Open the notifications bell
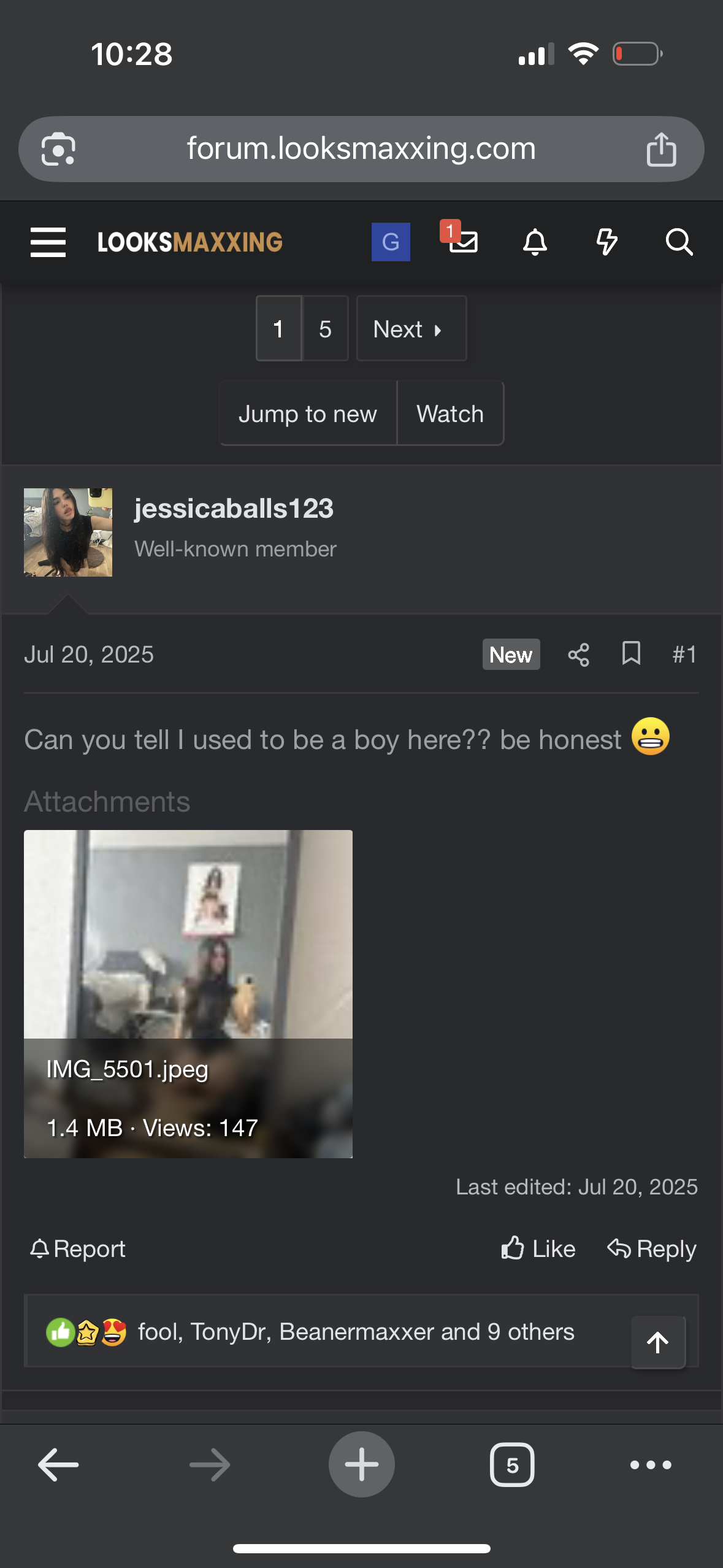 (x=535, y=242)
